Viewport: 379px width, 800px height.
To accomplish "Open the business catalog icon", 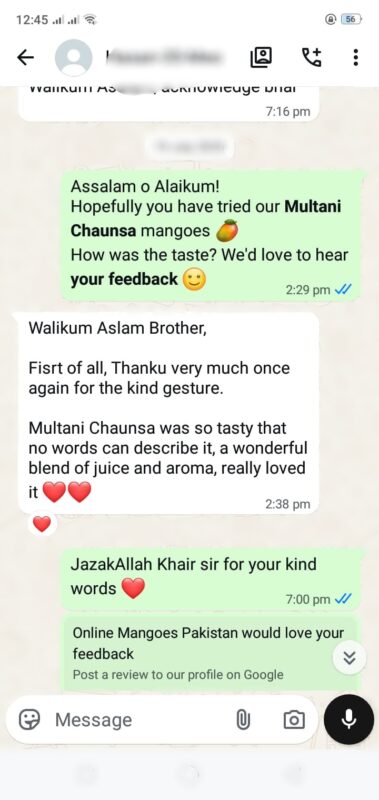I will point(261,57).
